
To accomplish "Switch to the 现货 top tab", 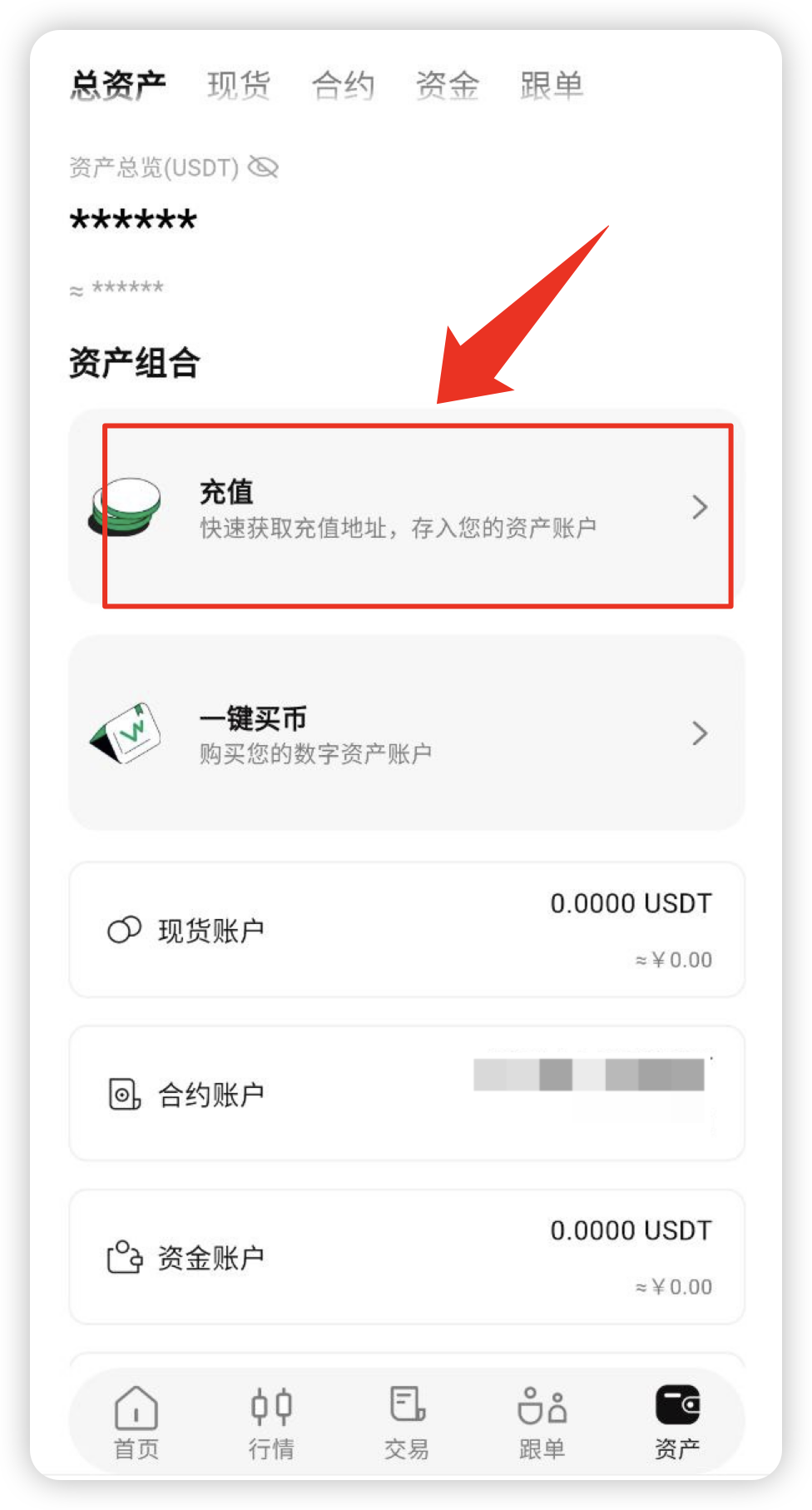I will (x=239, y=86).
